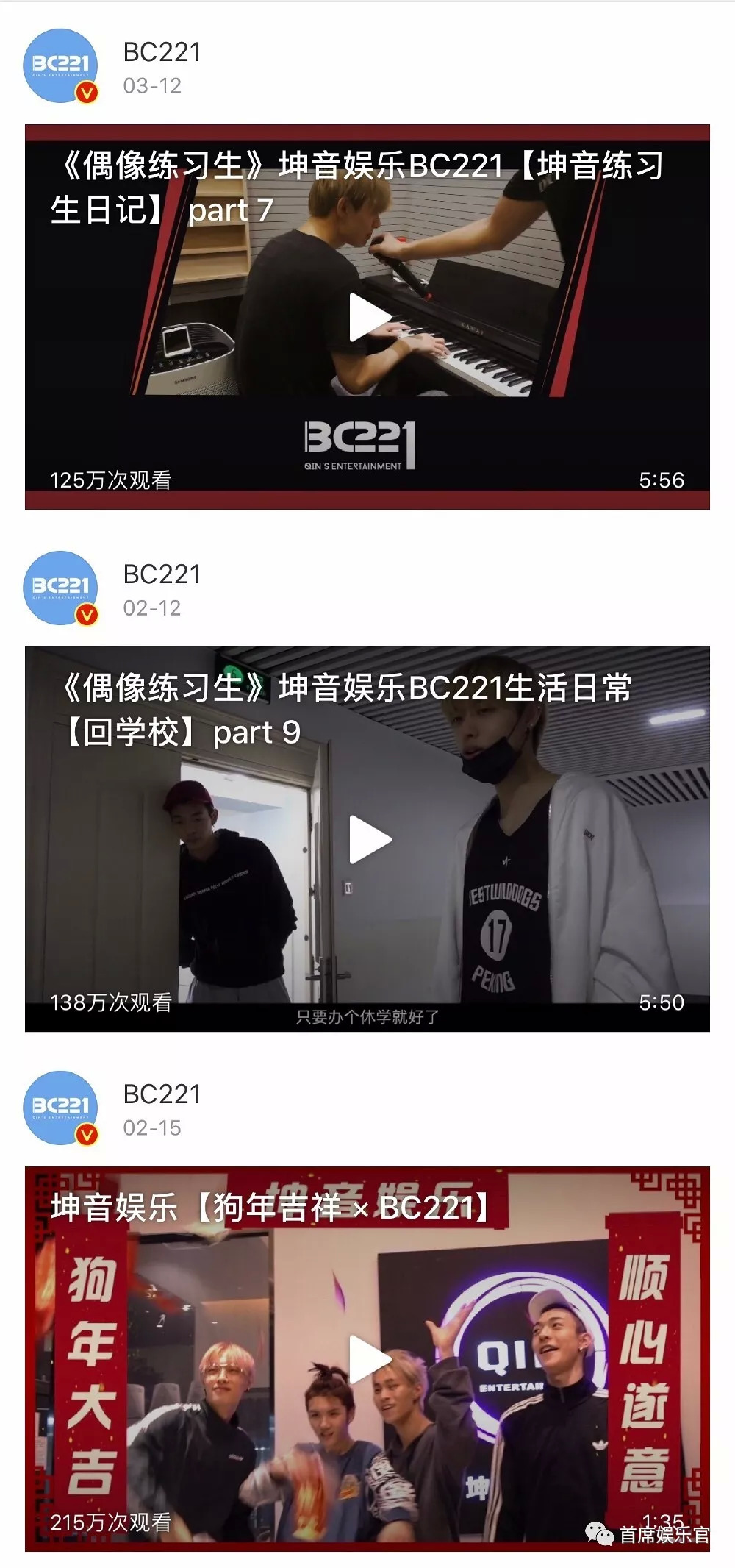This screenshot has height=1568, width=735.
Task: Play the 回学校 part 9 video
Action: coord(369,839)
